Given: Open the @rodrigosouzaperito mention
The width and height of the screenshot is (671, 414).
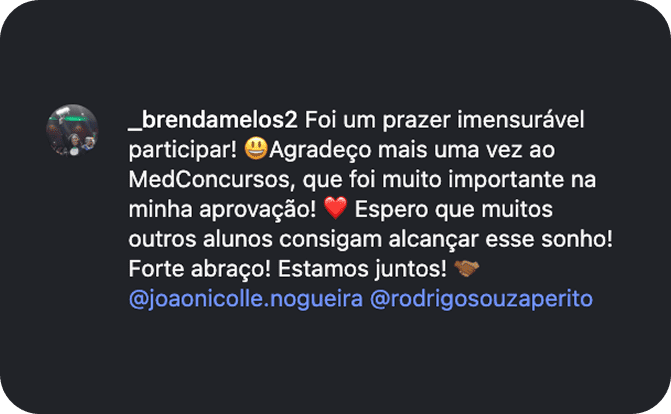Looking at the screenshot, I should pos(483,298).
